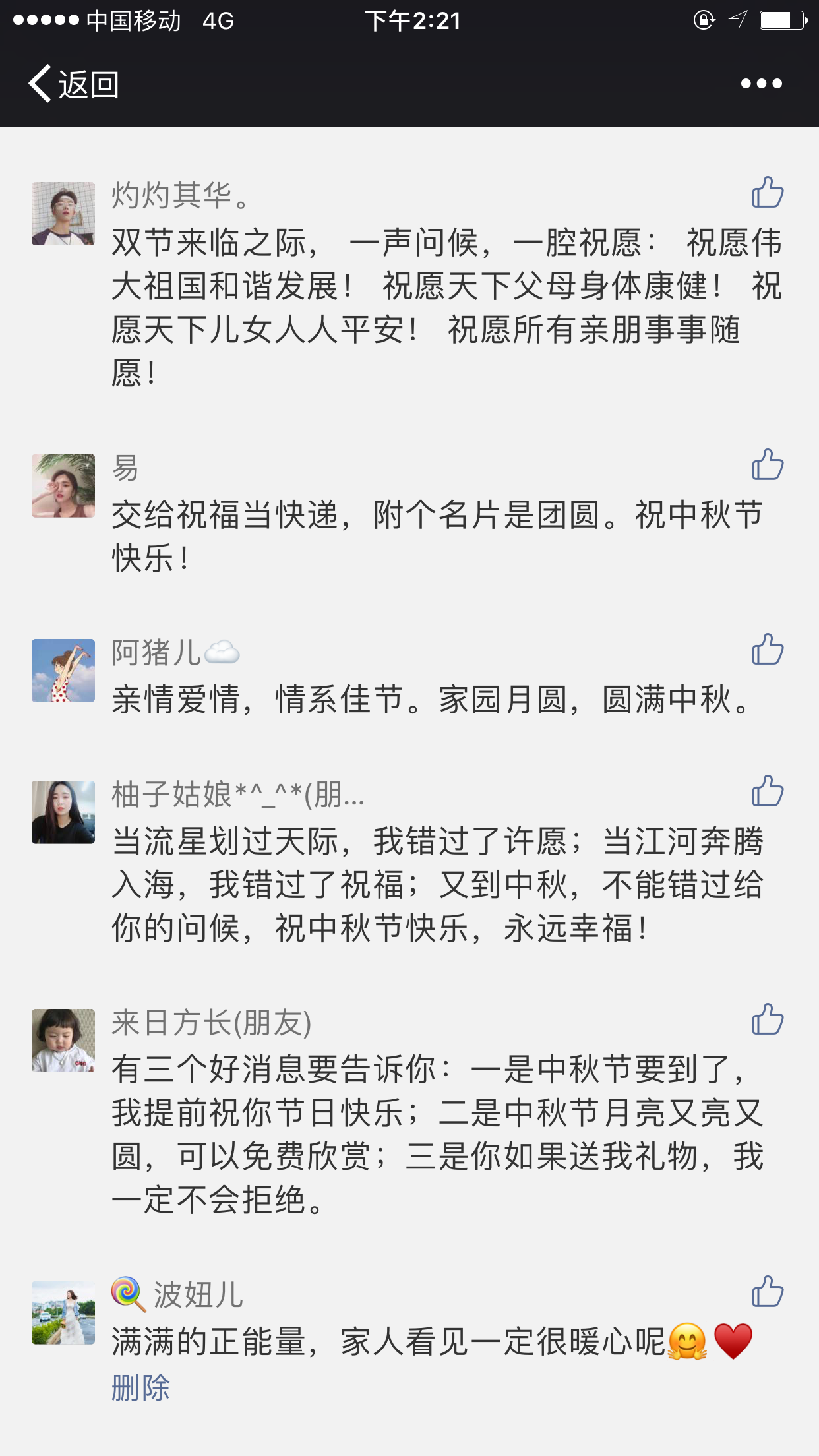Open the avatar of 来日方长(朋友)
The height and width of the screenshot is (1456, 819).
click(x=63, y=1041)
